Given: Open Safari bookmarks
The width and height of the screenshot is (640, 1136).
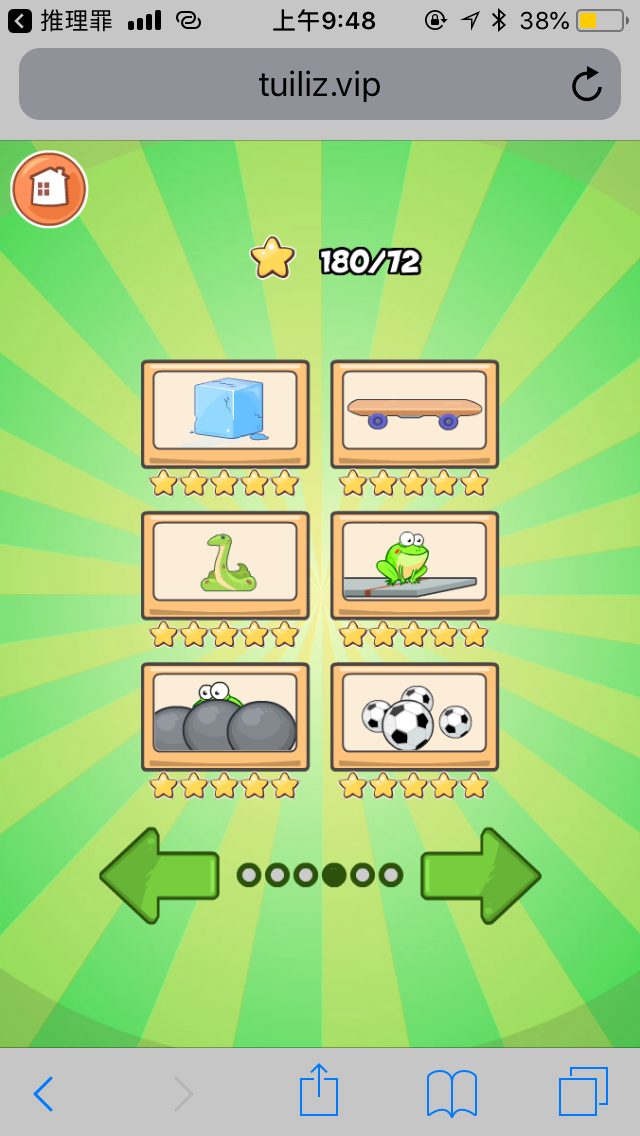Looking at the screenshot, I should point(451,1092).
